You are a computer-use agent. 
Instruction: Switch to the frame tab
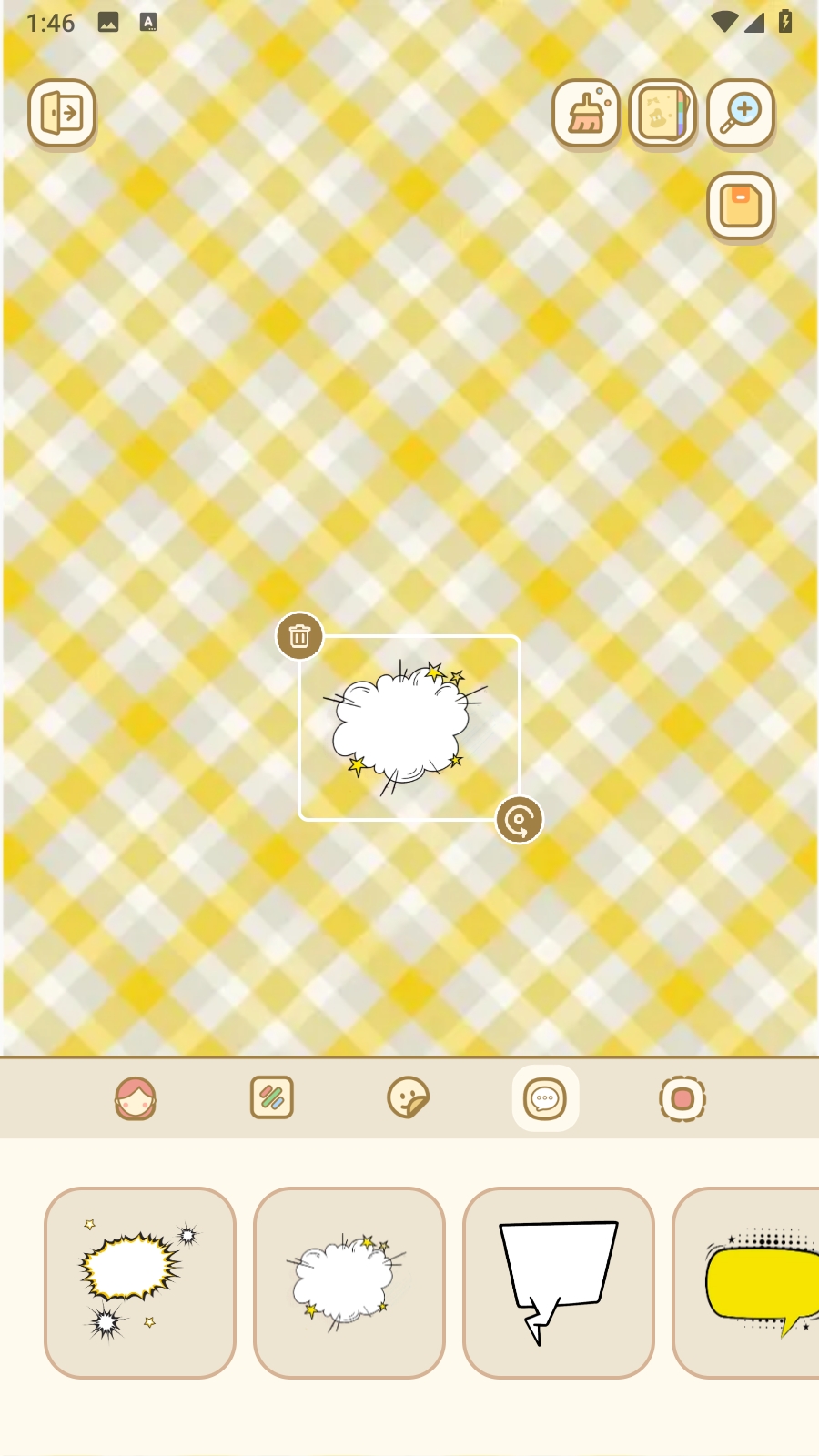click(x=682, y=1098)
